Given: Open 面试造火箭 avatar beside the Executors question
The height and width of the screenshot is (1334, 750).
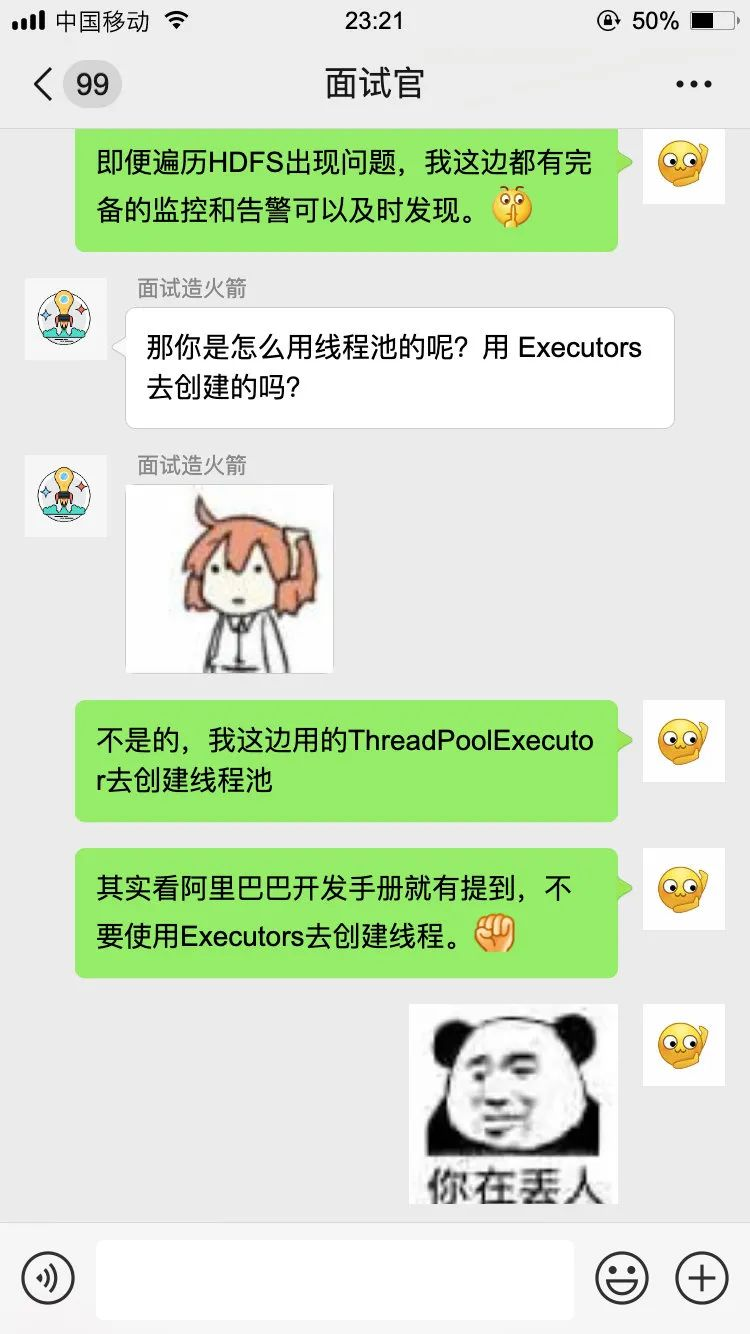Looking at the screenshot, I should coord(65,319).
